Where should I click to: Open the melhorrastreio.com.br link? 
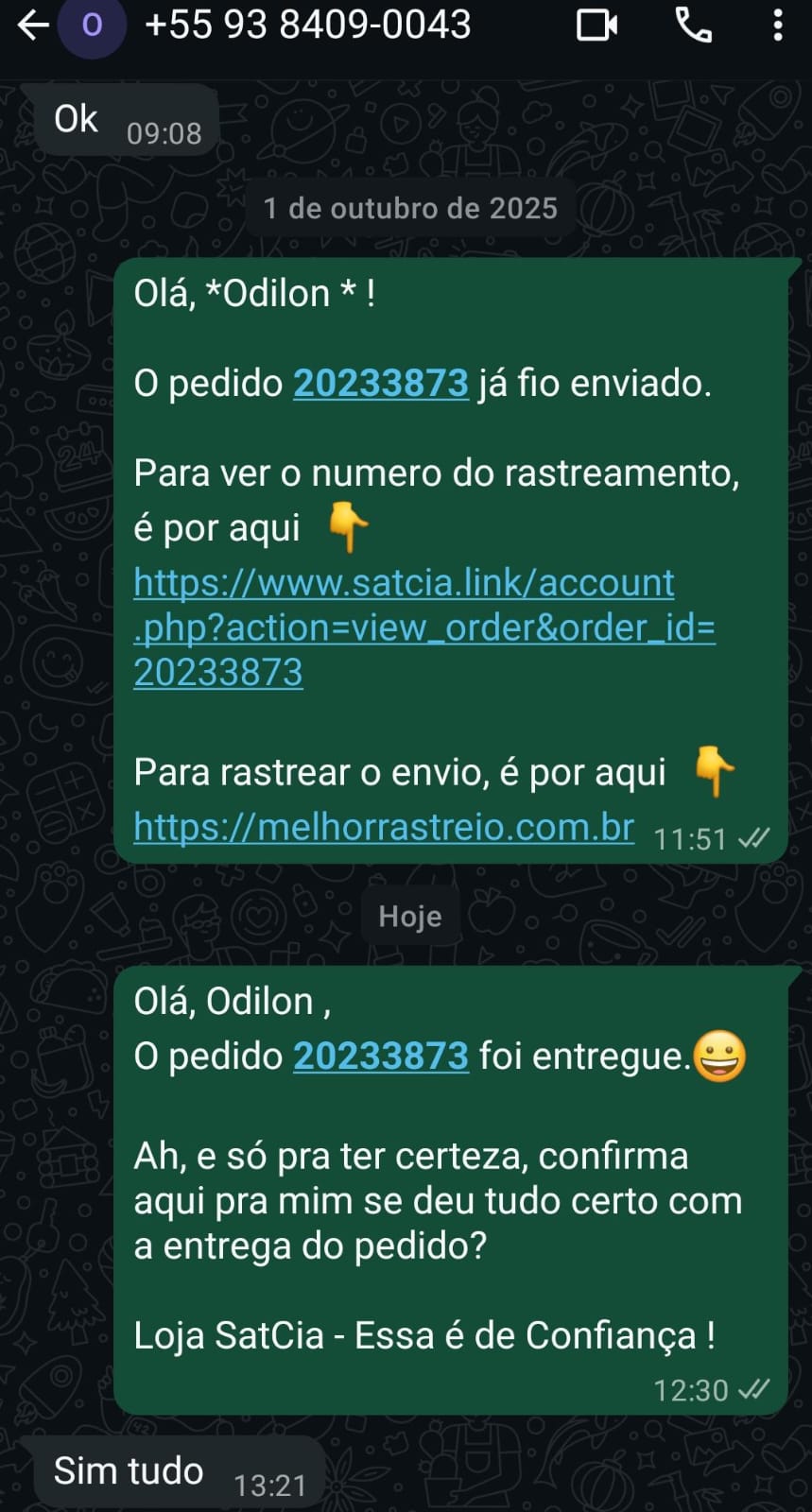[x=383, y=827]
